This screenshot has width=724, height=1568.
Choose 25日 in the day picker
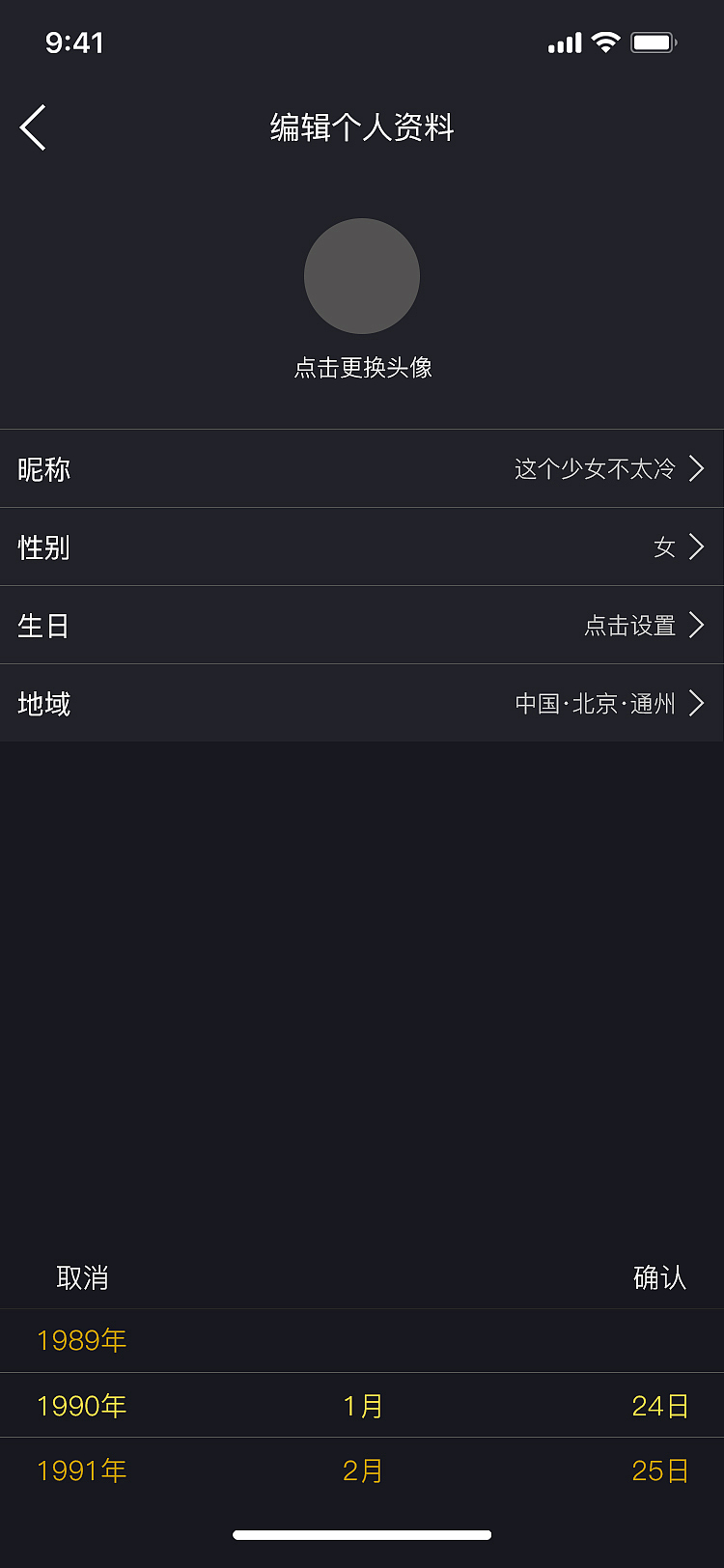click(x=660, y=1470)
